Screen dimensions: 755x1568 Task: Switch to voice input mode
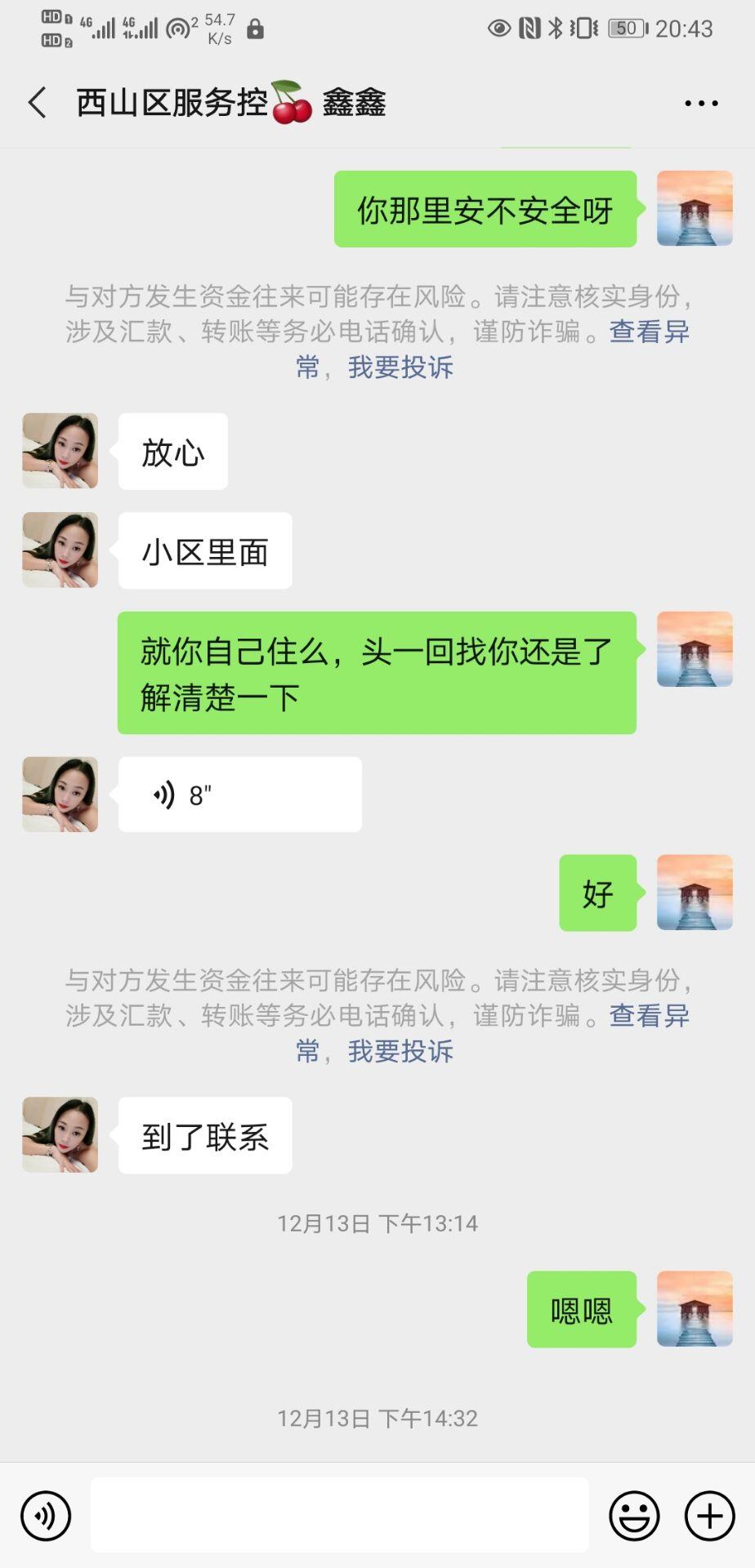46,1516
